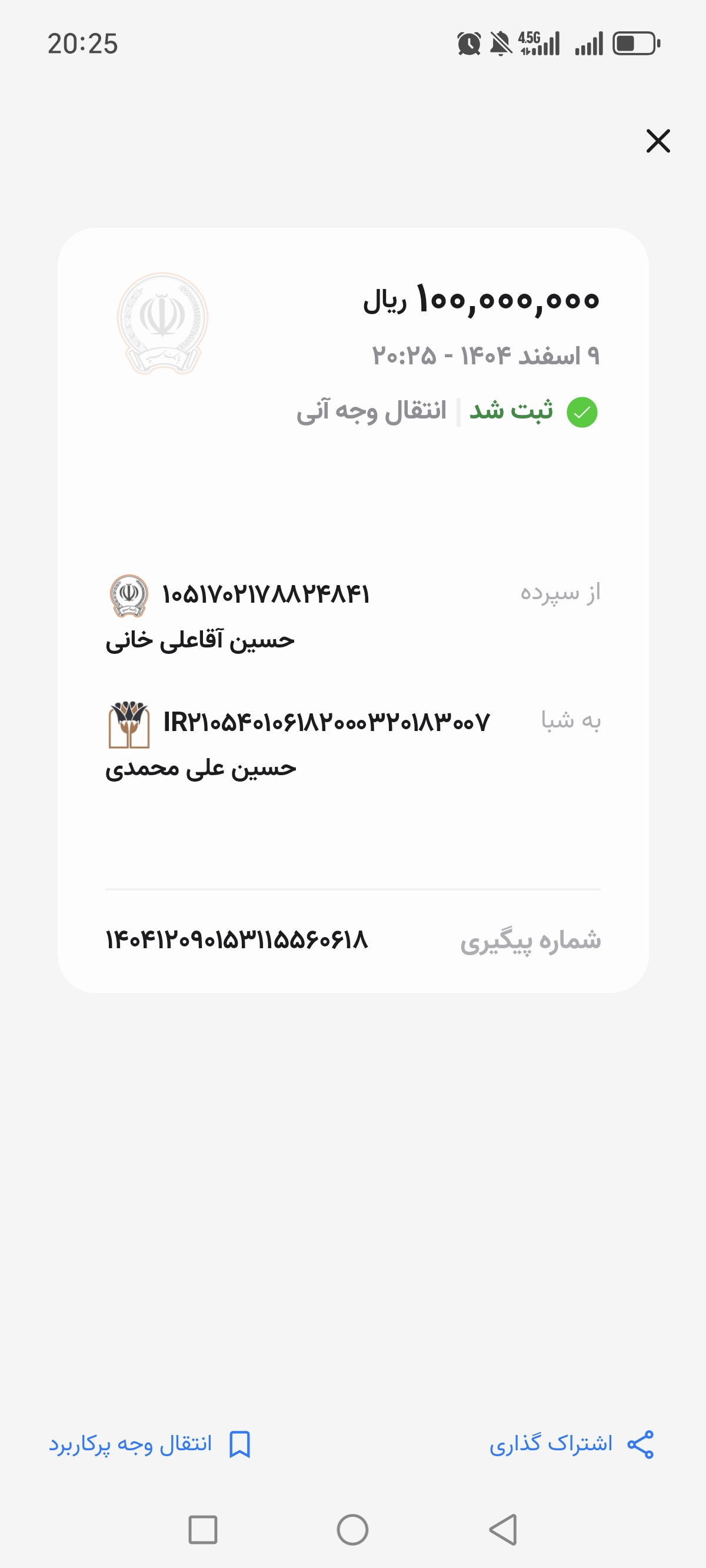This screenshot has height=1568, width=706.
Task: Go back using the system back button
Action: coord(504,1529)
